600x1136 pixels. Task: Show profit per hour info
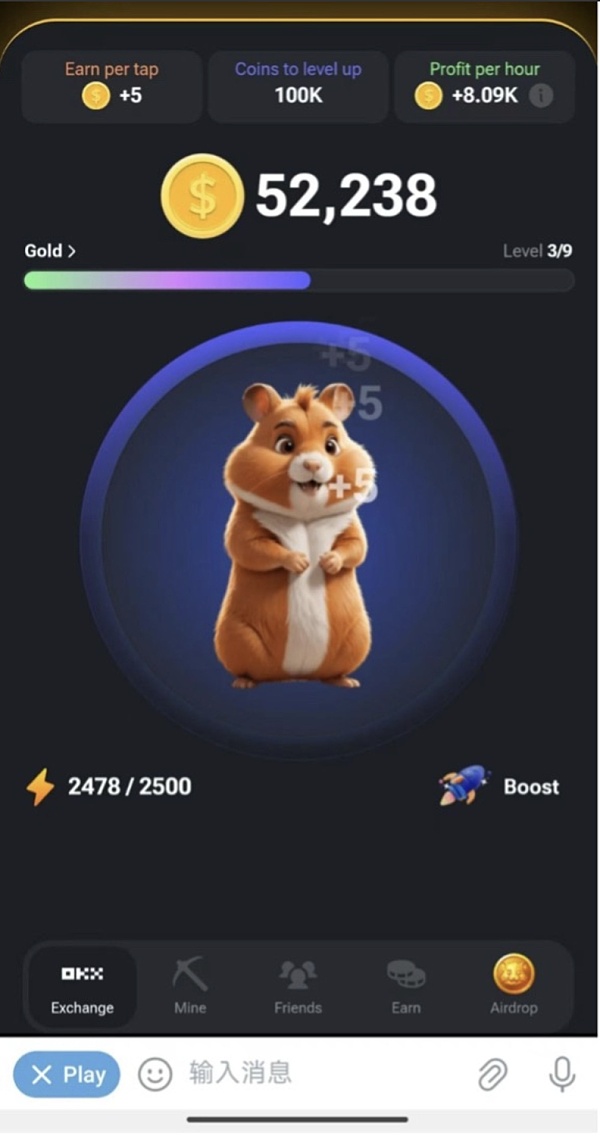click(541, 96)
